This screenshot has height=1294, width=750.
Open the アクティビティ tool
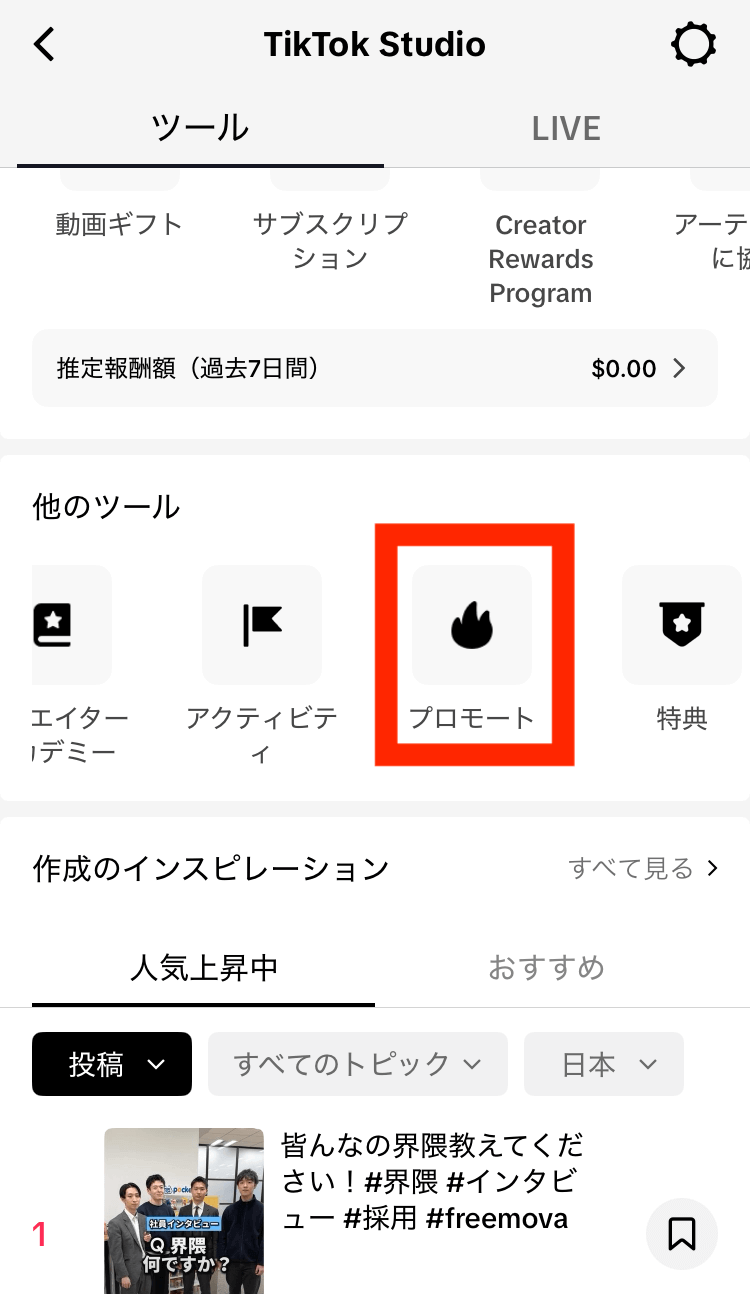tap(261, 625)
